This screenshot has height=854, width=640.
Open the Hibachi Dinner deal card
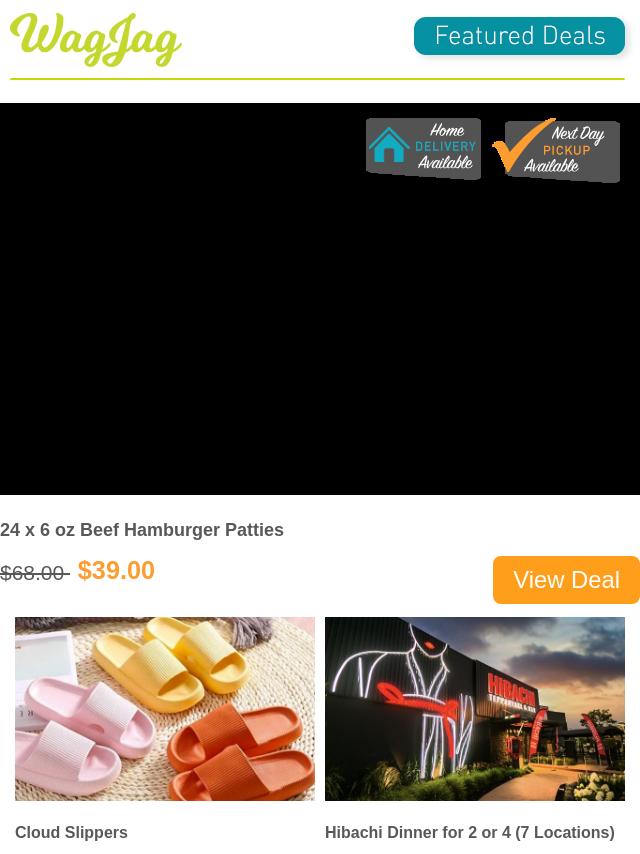click(475, 709)
